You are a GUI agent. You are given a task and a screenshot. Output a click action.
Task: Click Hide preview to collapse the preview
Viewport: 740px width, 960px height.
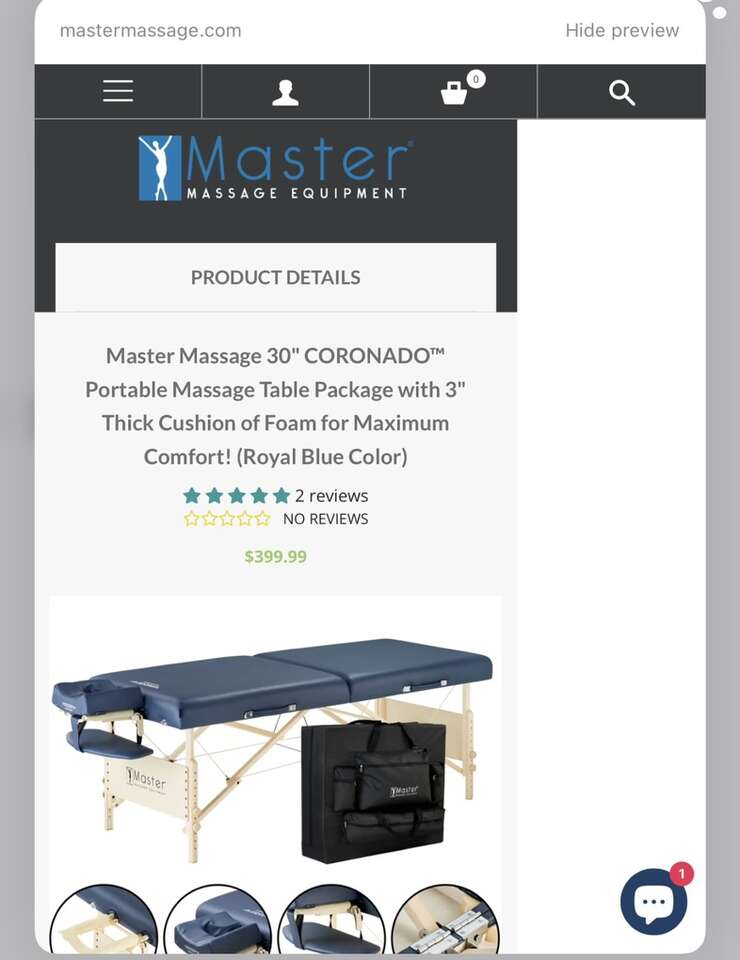(622, 31)
